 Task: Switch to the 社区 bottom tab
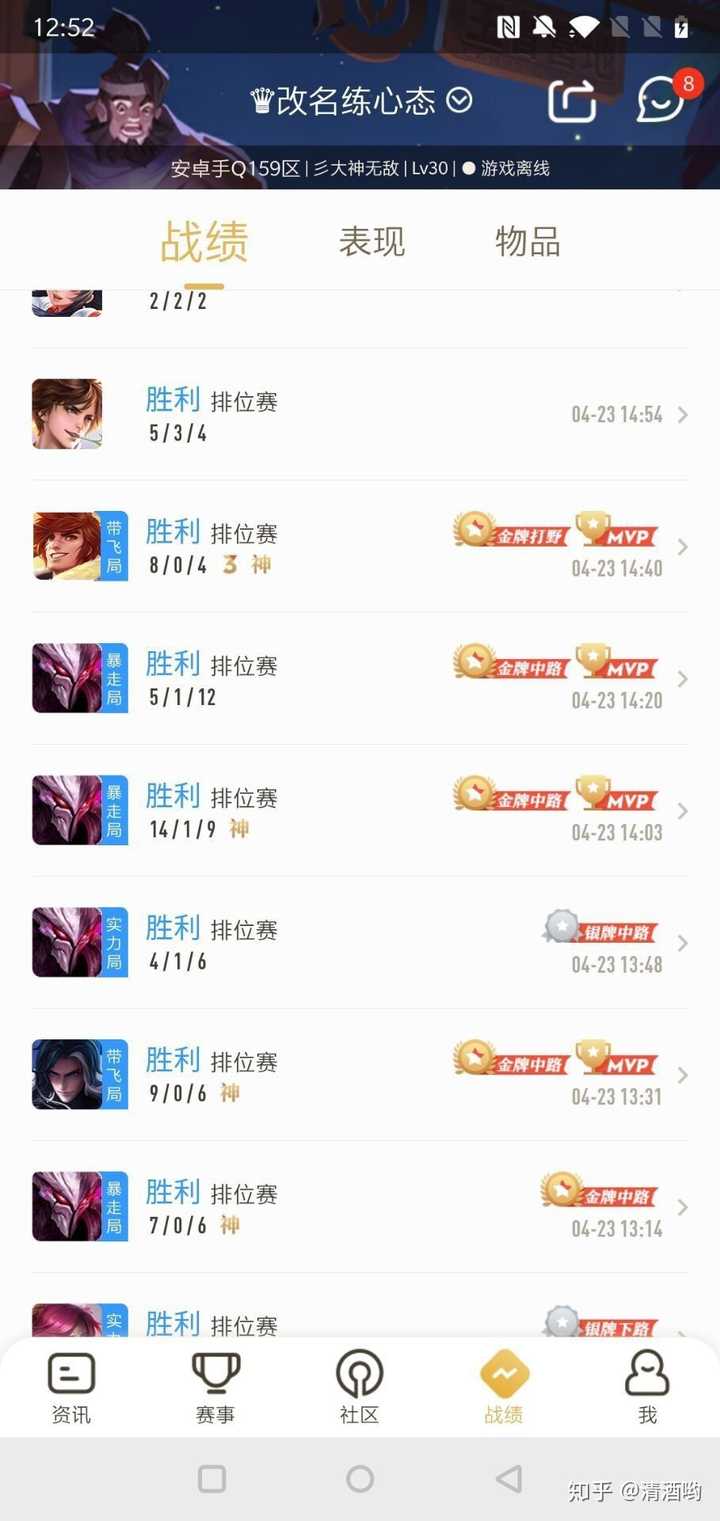pos(359,1388)
